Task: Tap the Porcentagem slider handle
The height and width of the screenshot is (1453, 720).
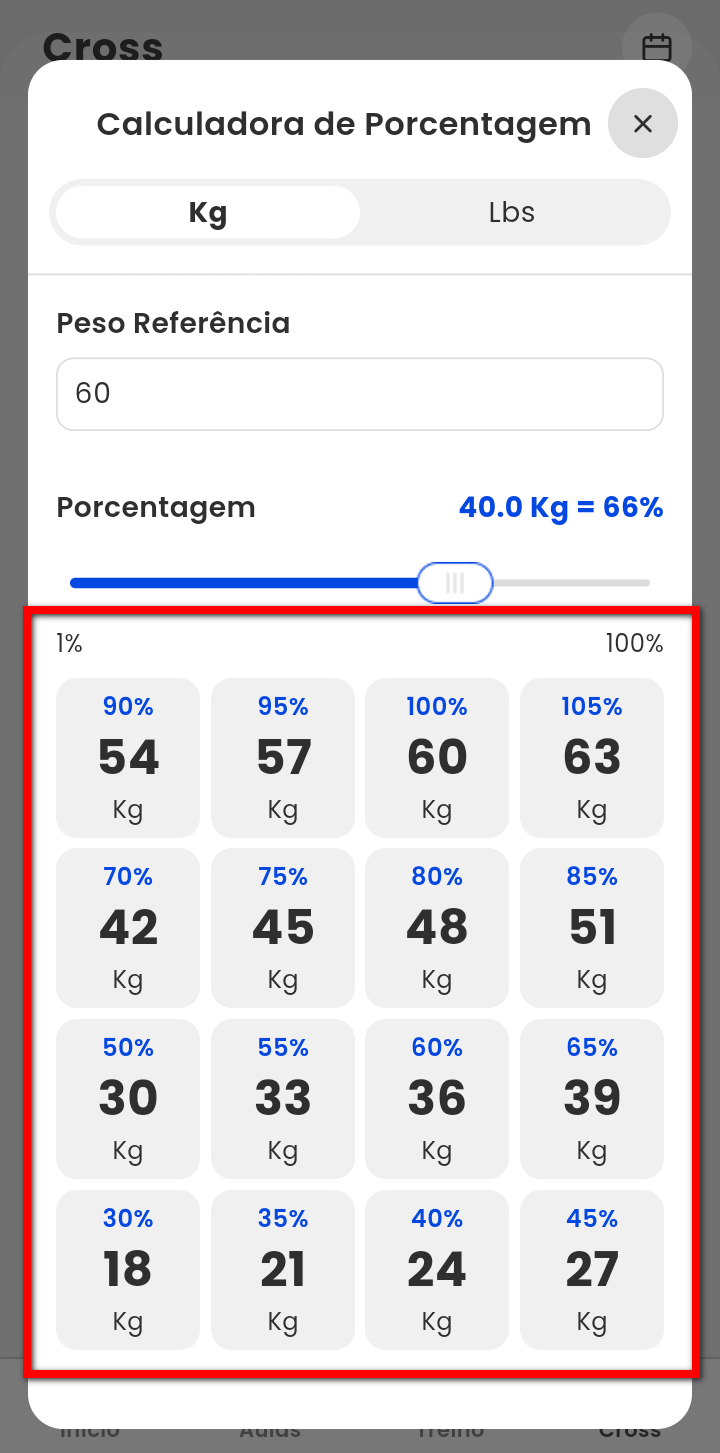Action: tap(455, 583)
